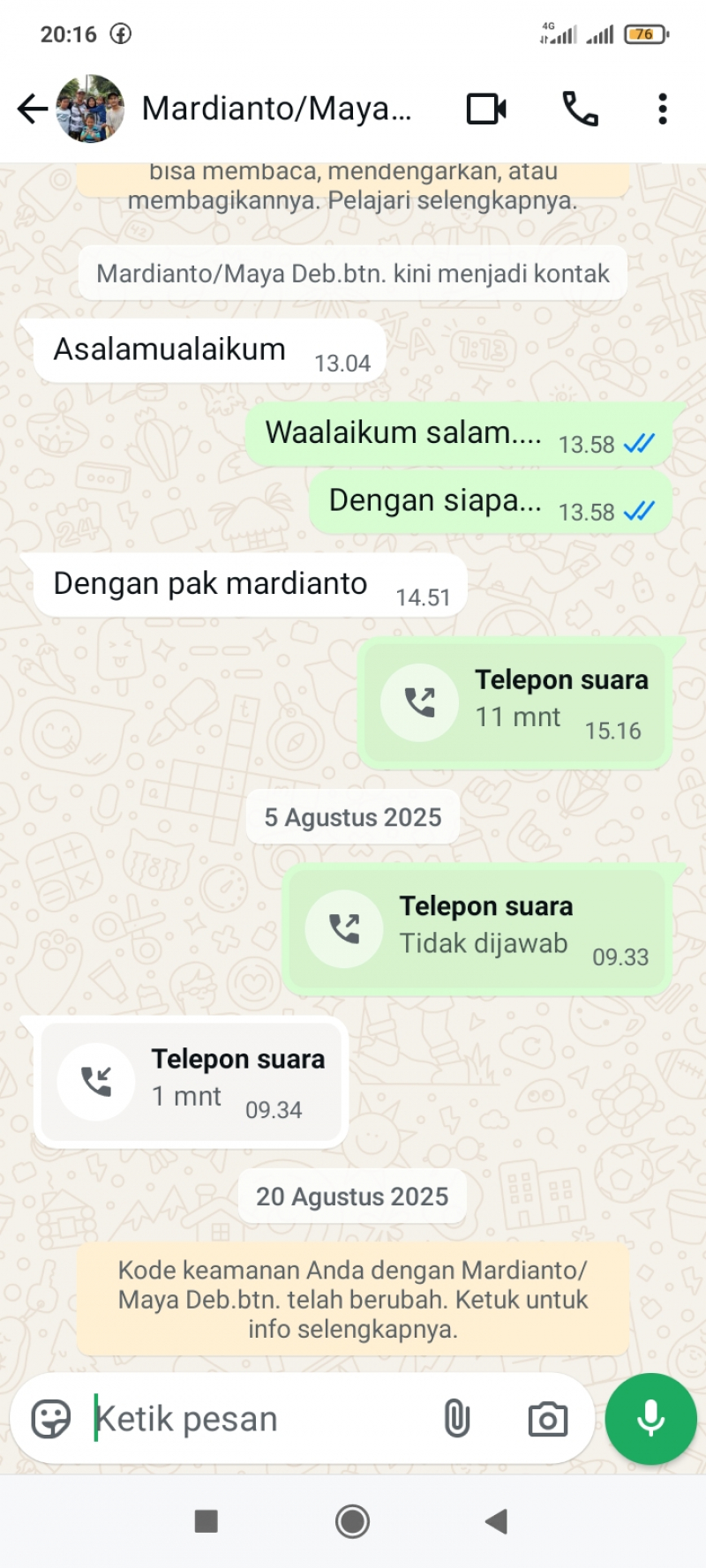
Task: Open security code changed info notice
Action: pos(353,1299)
